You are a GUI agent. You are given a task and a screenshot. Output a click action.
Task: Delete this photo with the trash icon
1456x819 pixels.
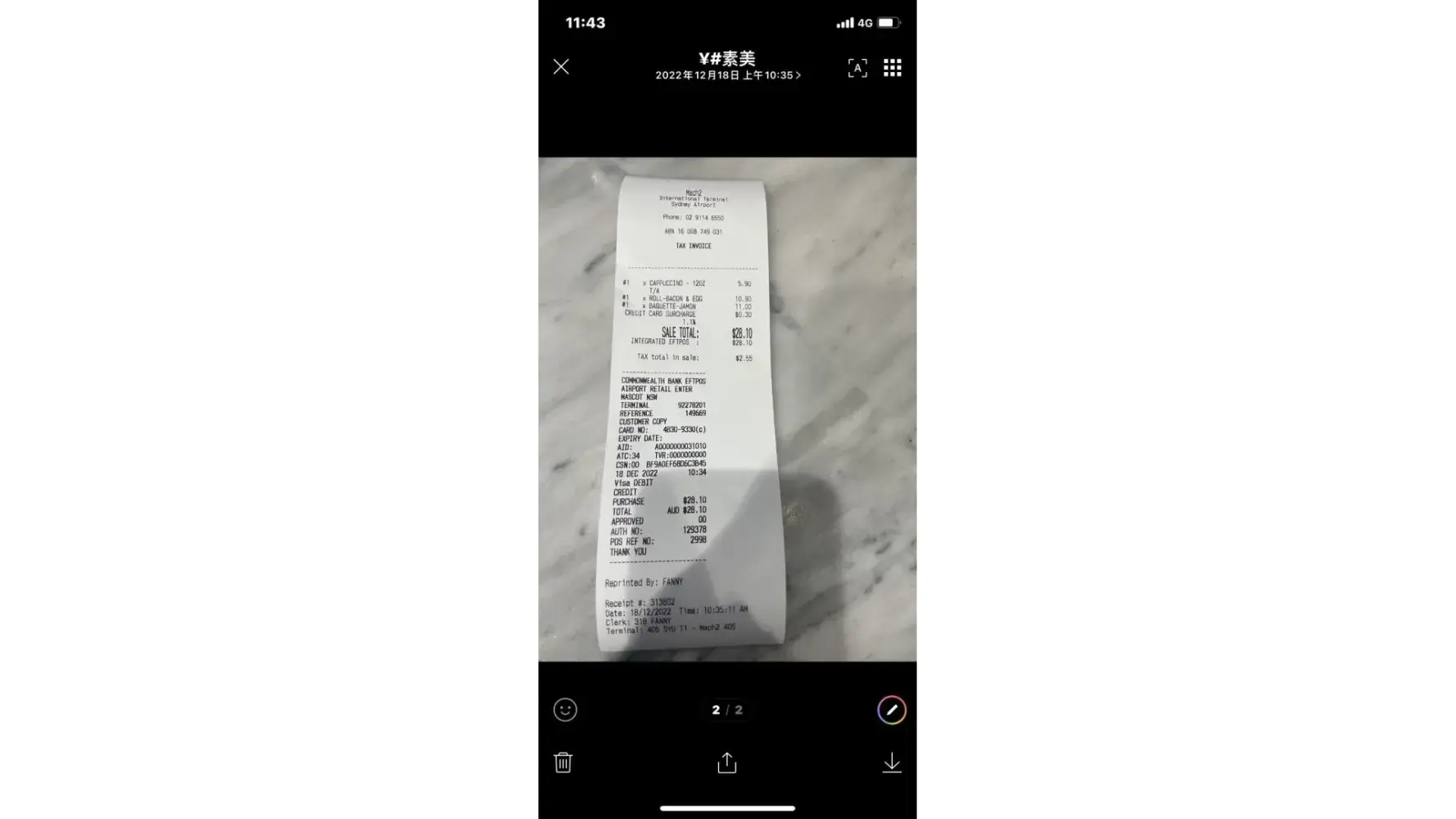[x=563, y=762]
